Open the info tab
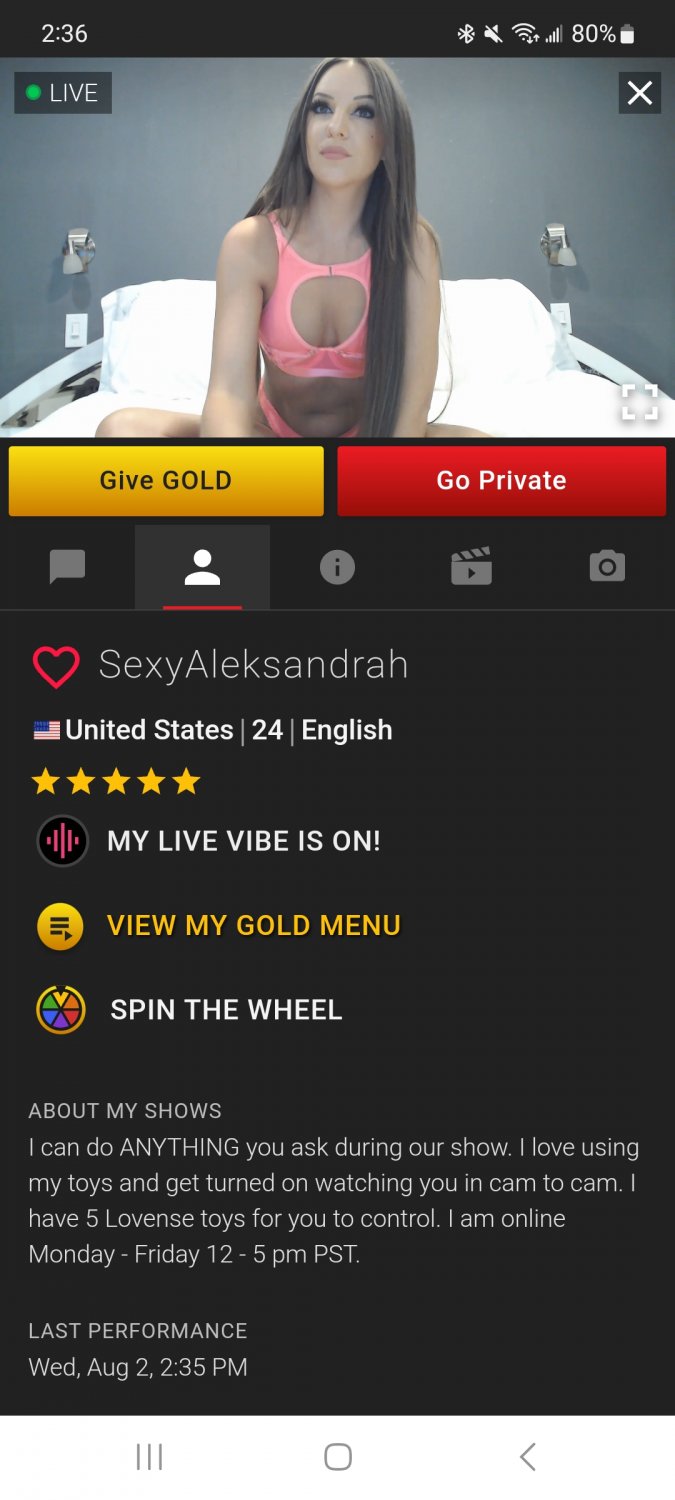675x1500 pixels. 337,568
